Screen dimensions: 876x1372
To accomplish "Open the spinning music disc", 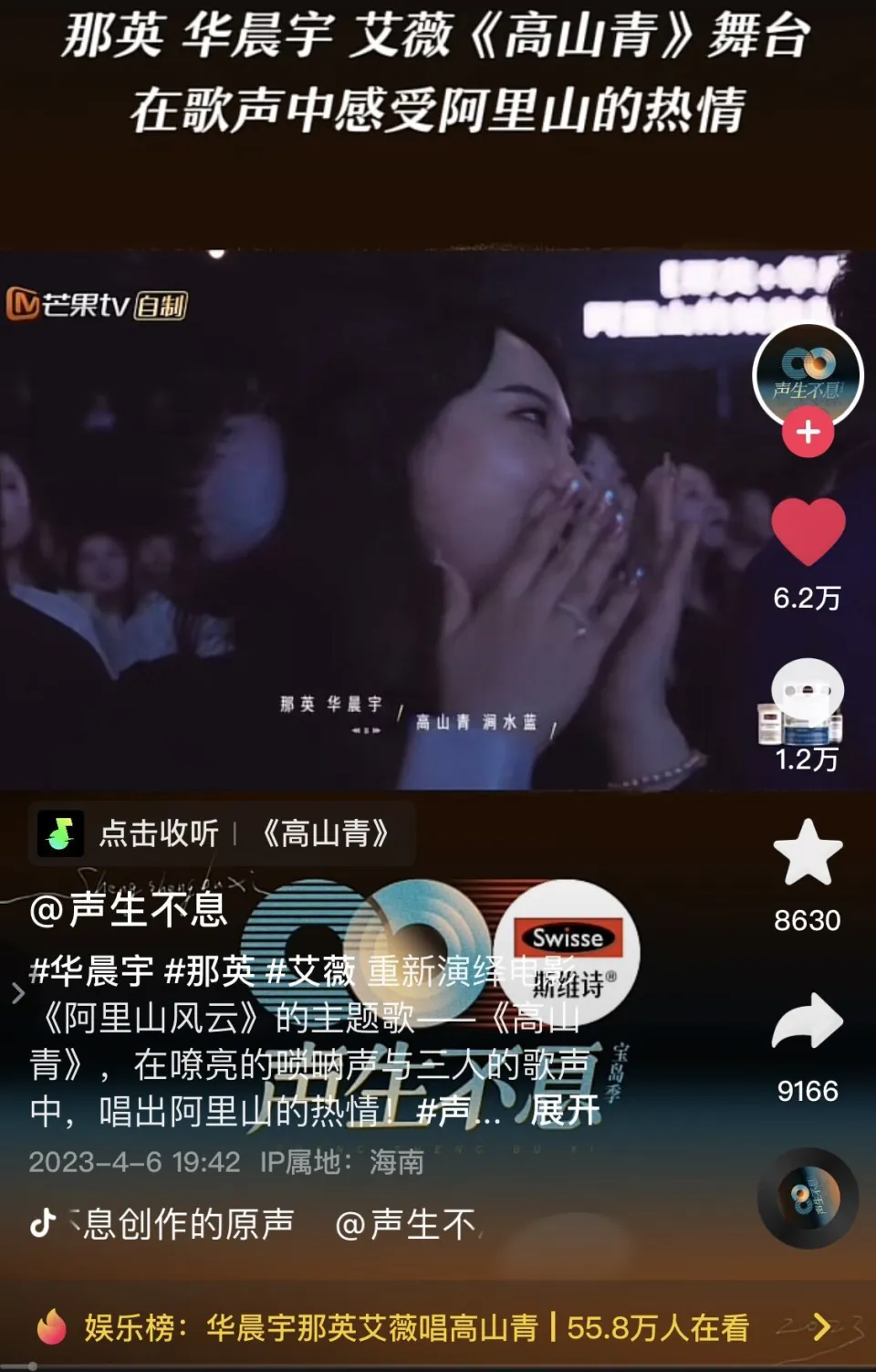I will coord(808,1198).
